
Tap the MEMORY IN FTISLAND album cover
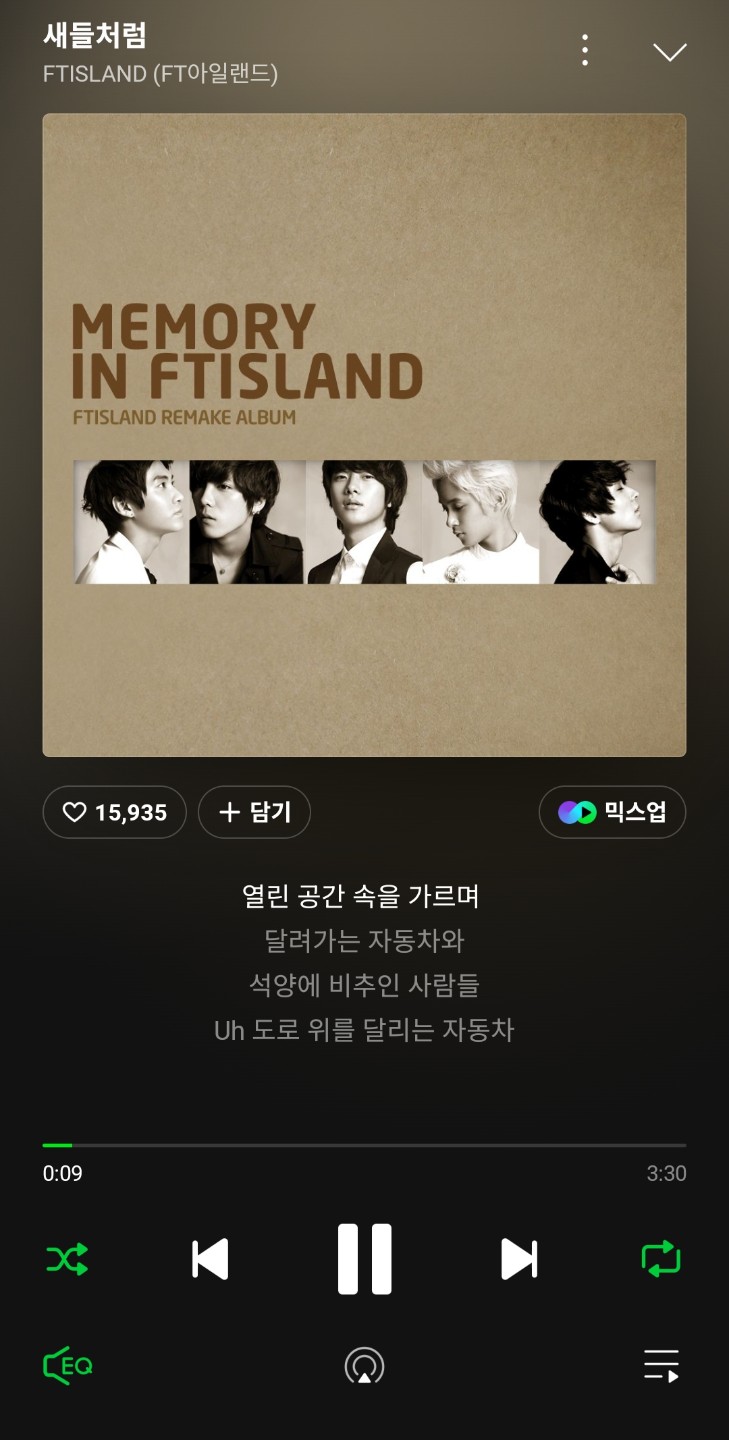coord(364,435)
